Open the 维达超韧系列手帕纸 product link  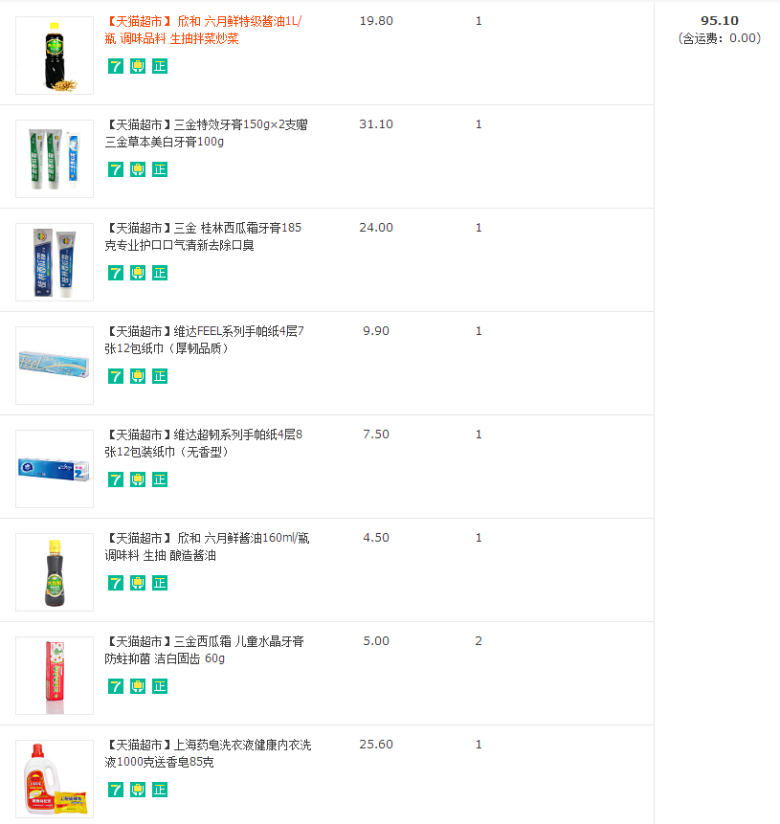coord(204,443)
